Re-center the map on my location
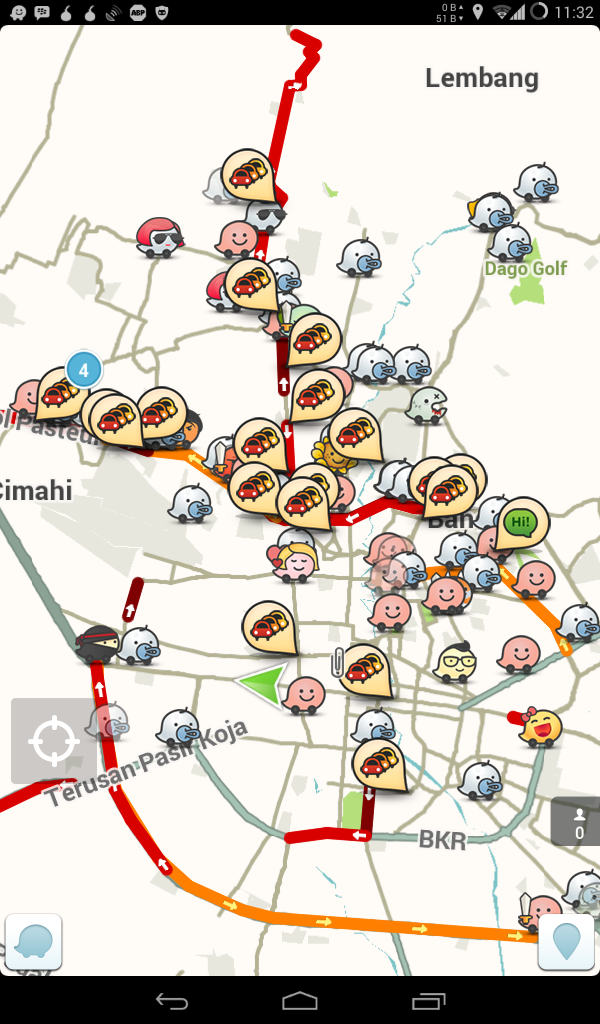Image resolution: width=600 pixels, height=1024 pixels. (54, 741)
